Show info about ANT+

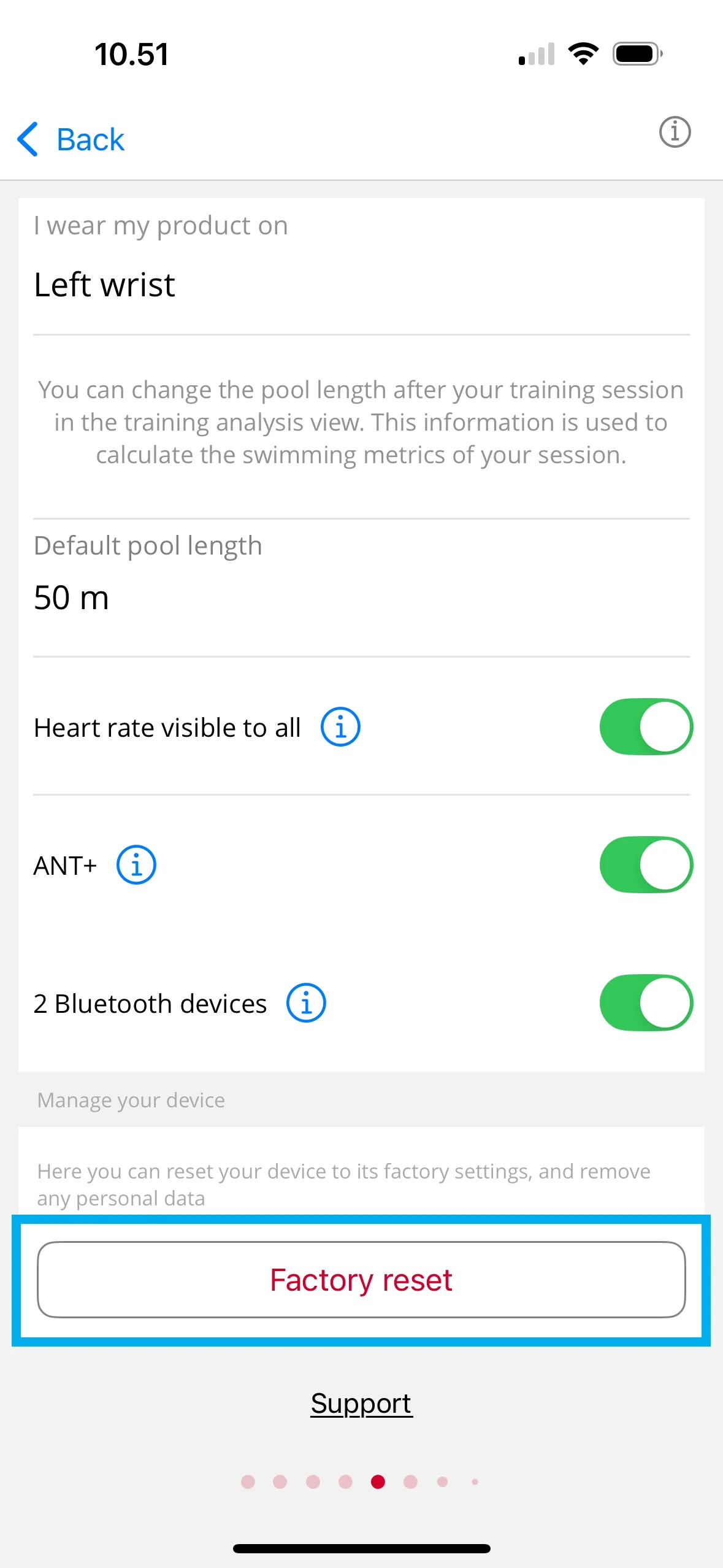point(136,865)
